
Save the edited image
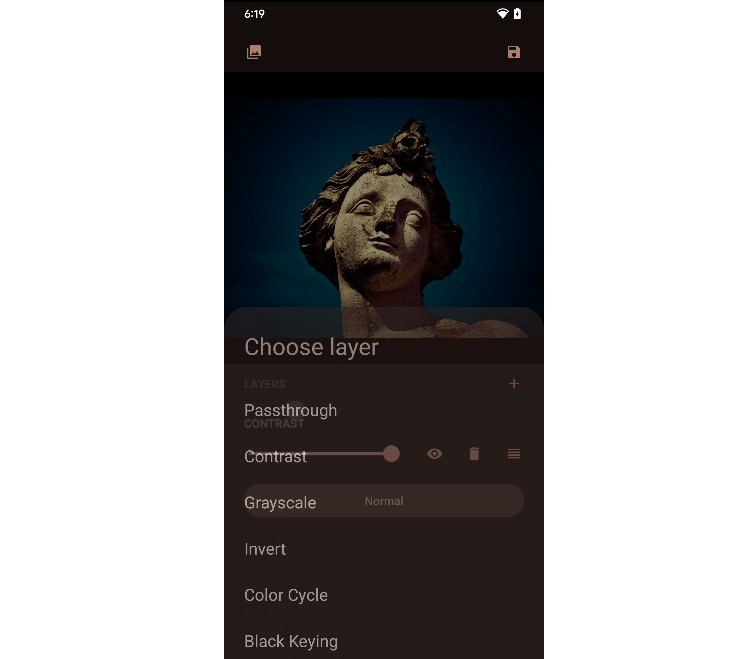coord(513,52)
